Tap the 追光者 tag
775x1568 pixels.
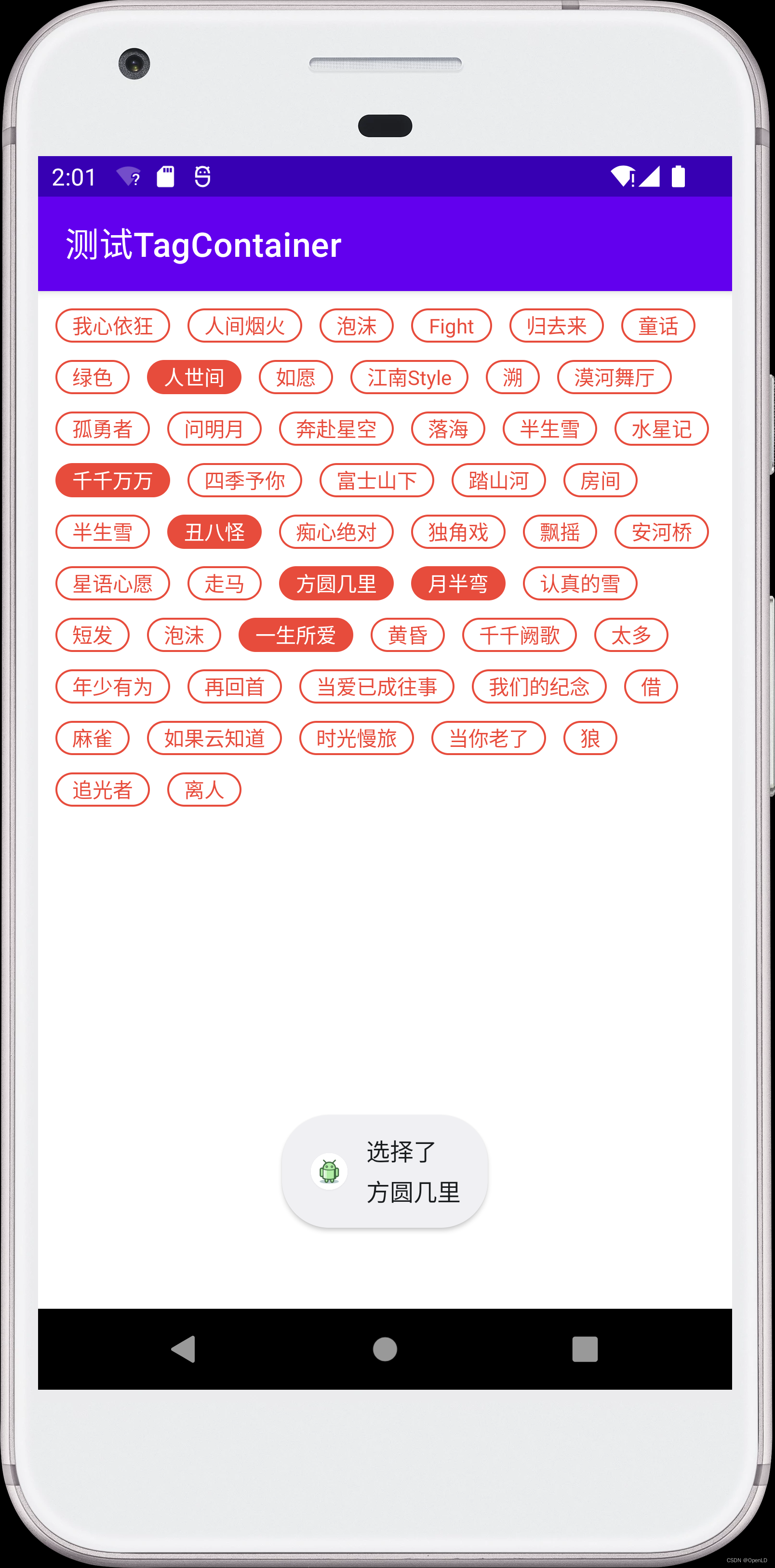click(102, 789)
